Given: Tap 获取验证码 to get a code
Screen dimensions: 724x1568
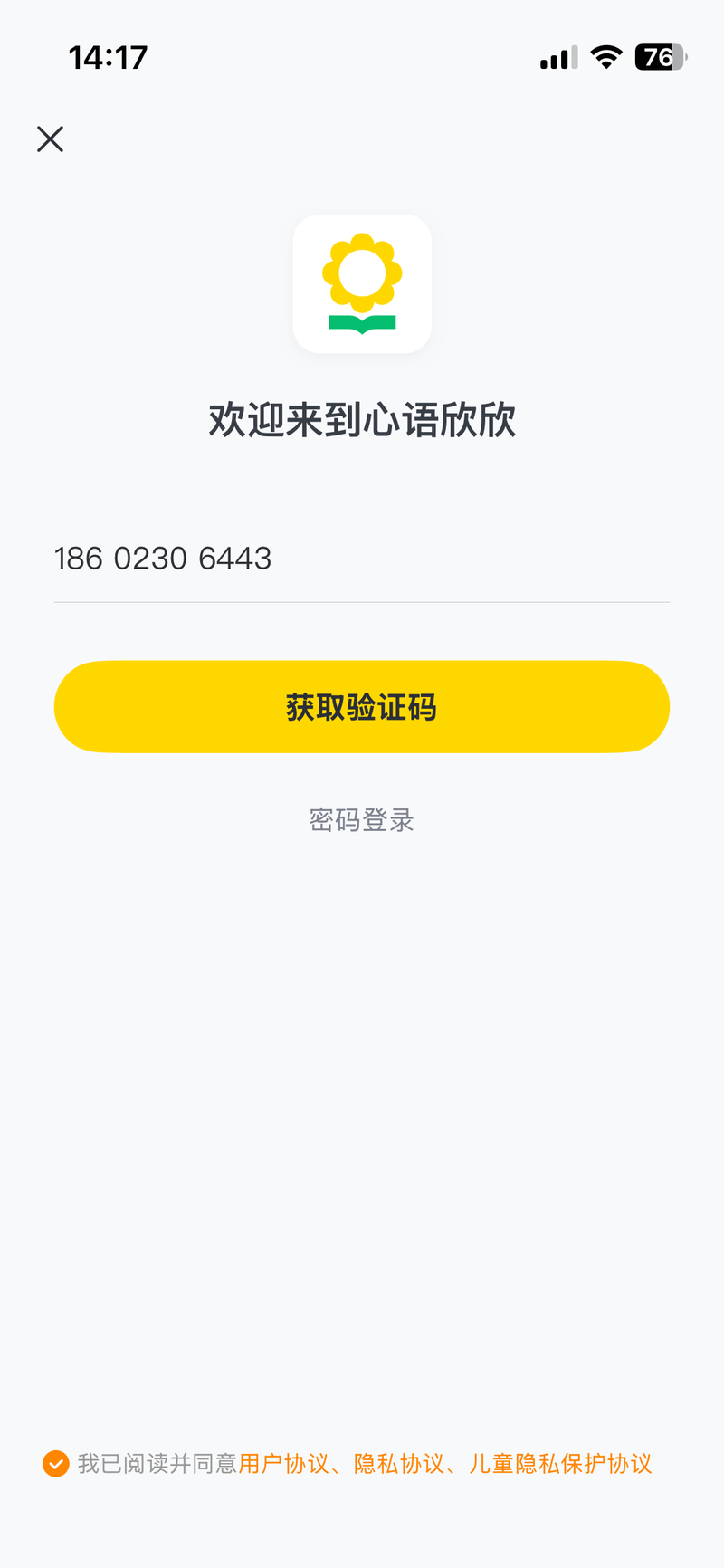Looking at the screenshot, I should tap(362, 707).
